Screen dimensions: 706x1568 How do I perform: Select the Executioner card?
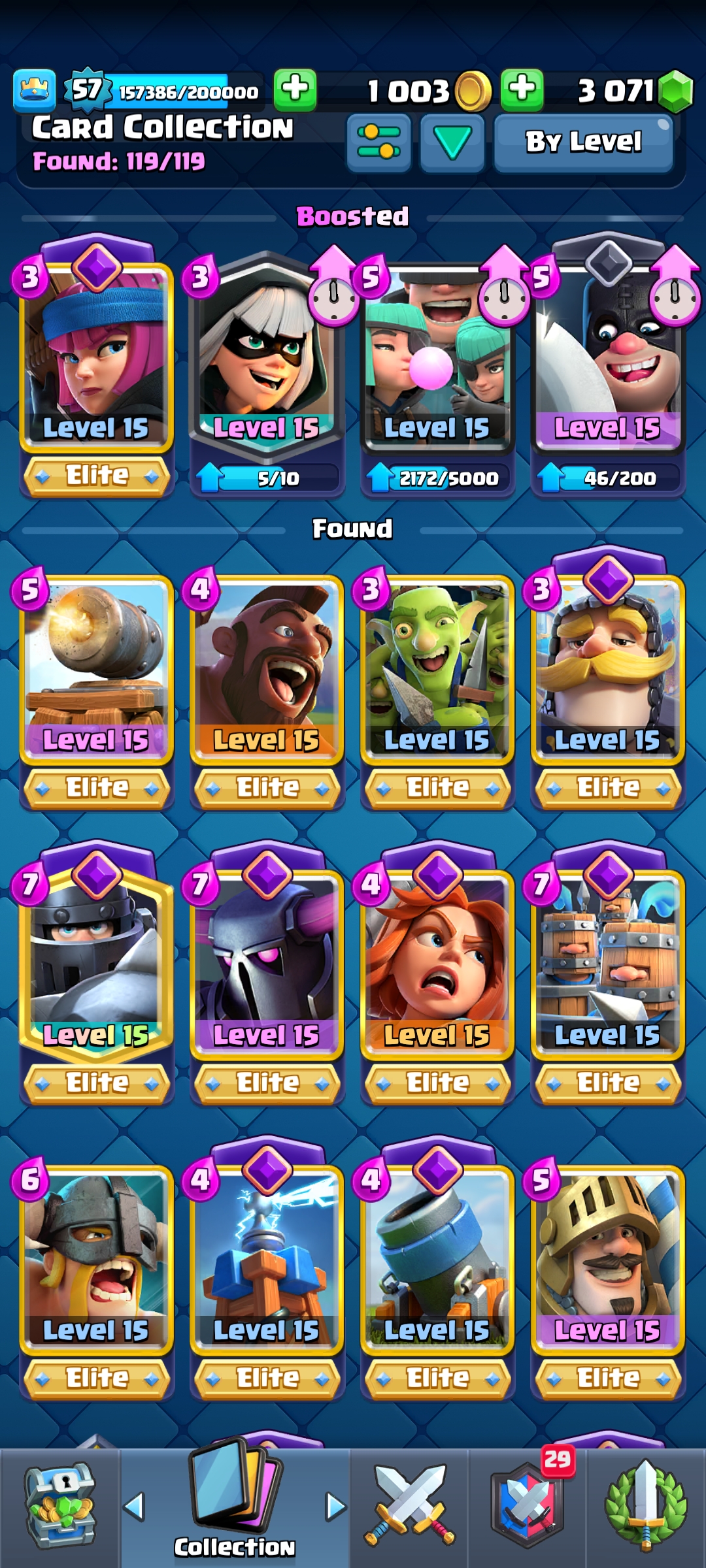pos(608,366)
